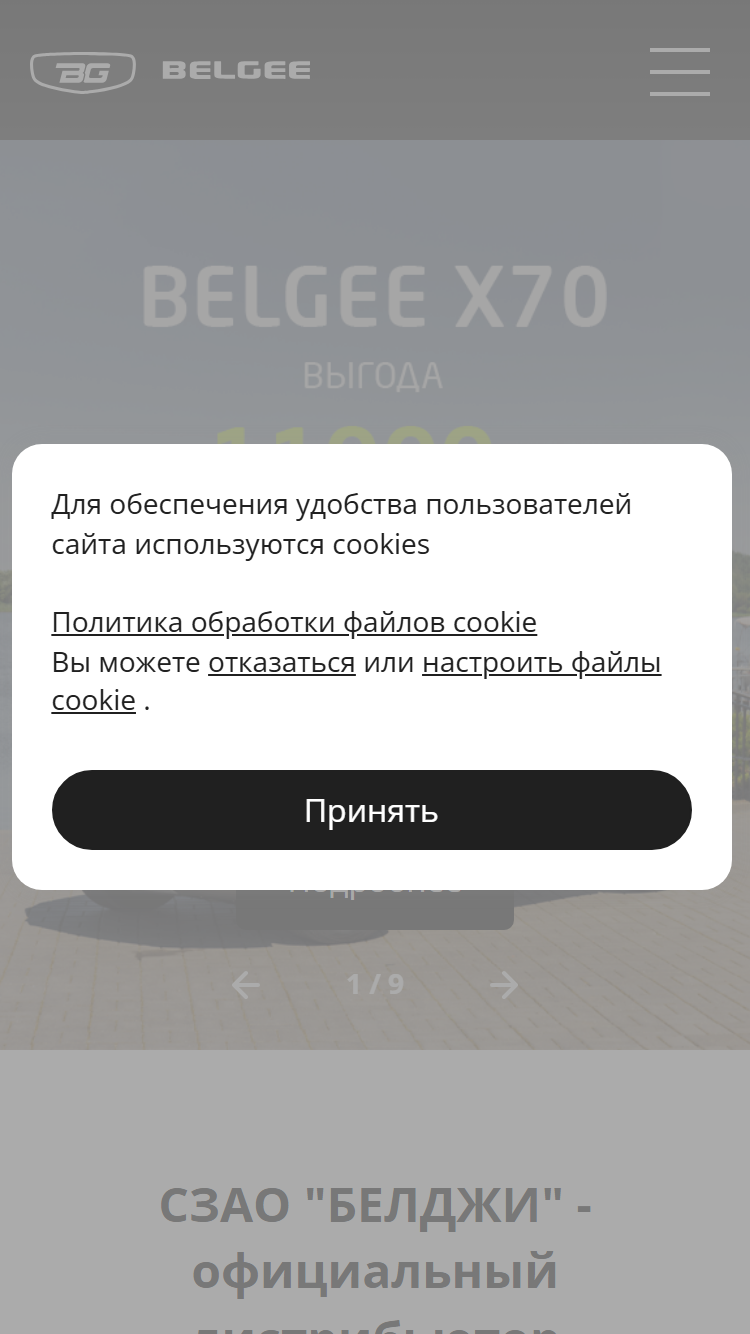Go to the next slide with right arrow
Screen dimensions: 750x1334
[504, 985]
